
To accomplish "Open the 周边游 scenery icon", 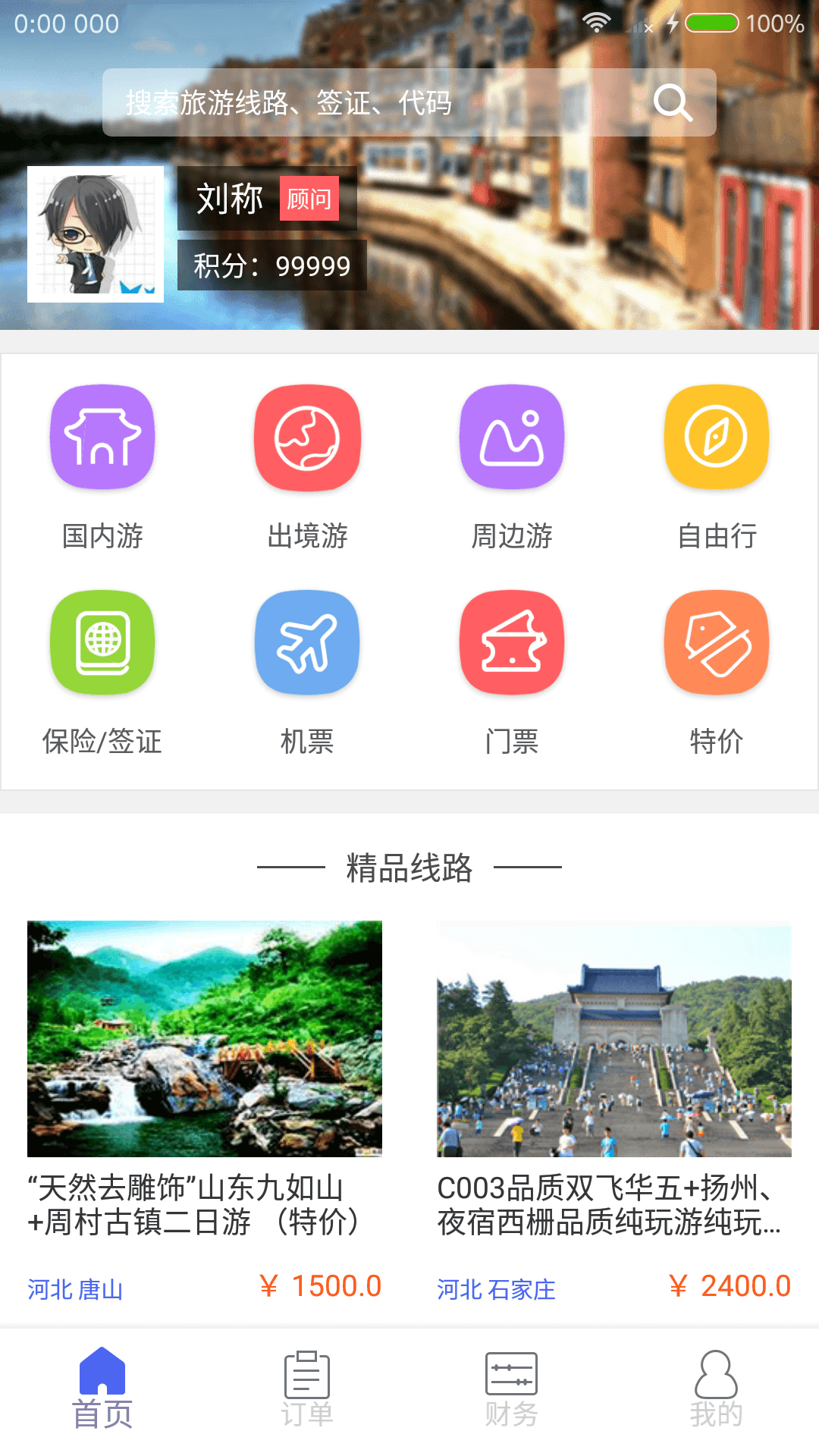I will pos(512,437).
